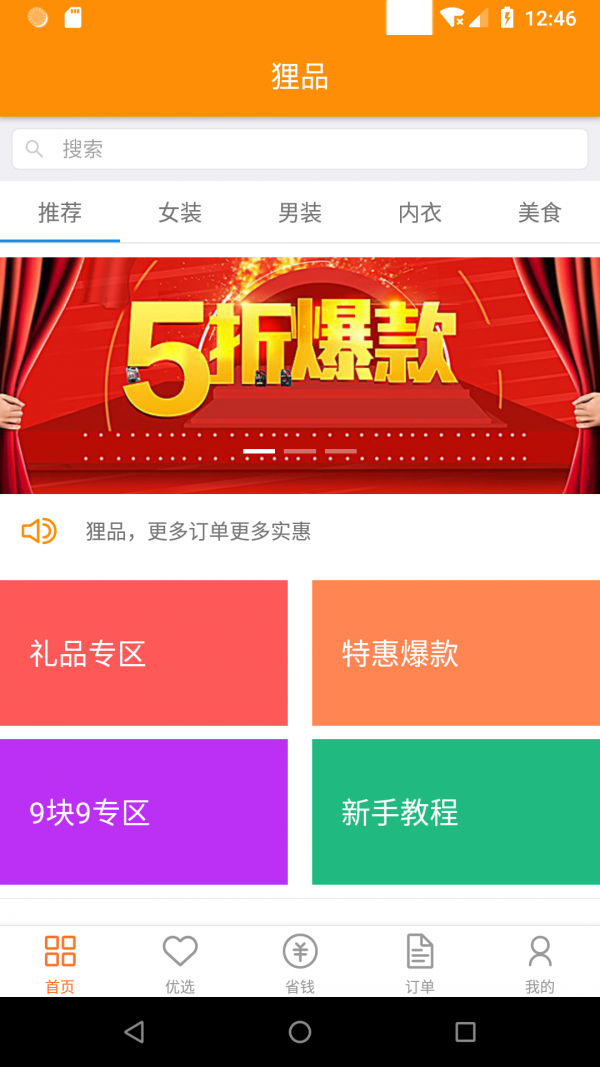Viewport: 600px width, 1067px height.
Task: Go to the 我的 profile tab
Action: click(540, 962)
